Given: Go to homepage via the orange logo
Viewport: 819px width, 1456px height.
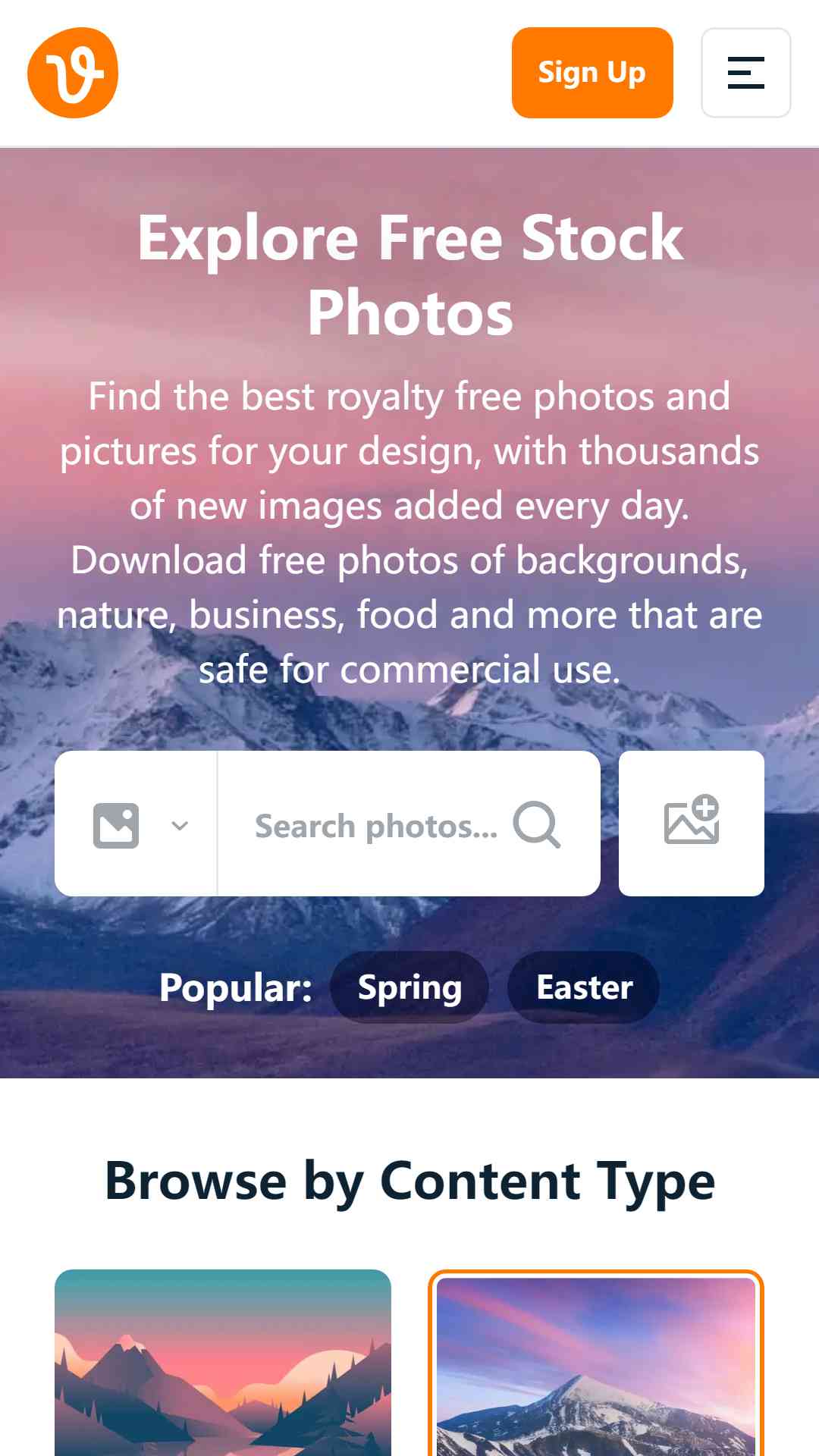Looking at the screenshot, I should click(73, 73).
